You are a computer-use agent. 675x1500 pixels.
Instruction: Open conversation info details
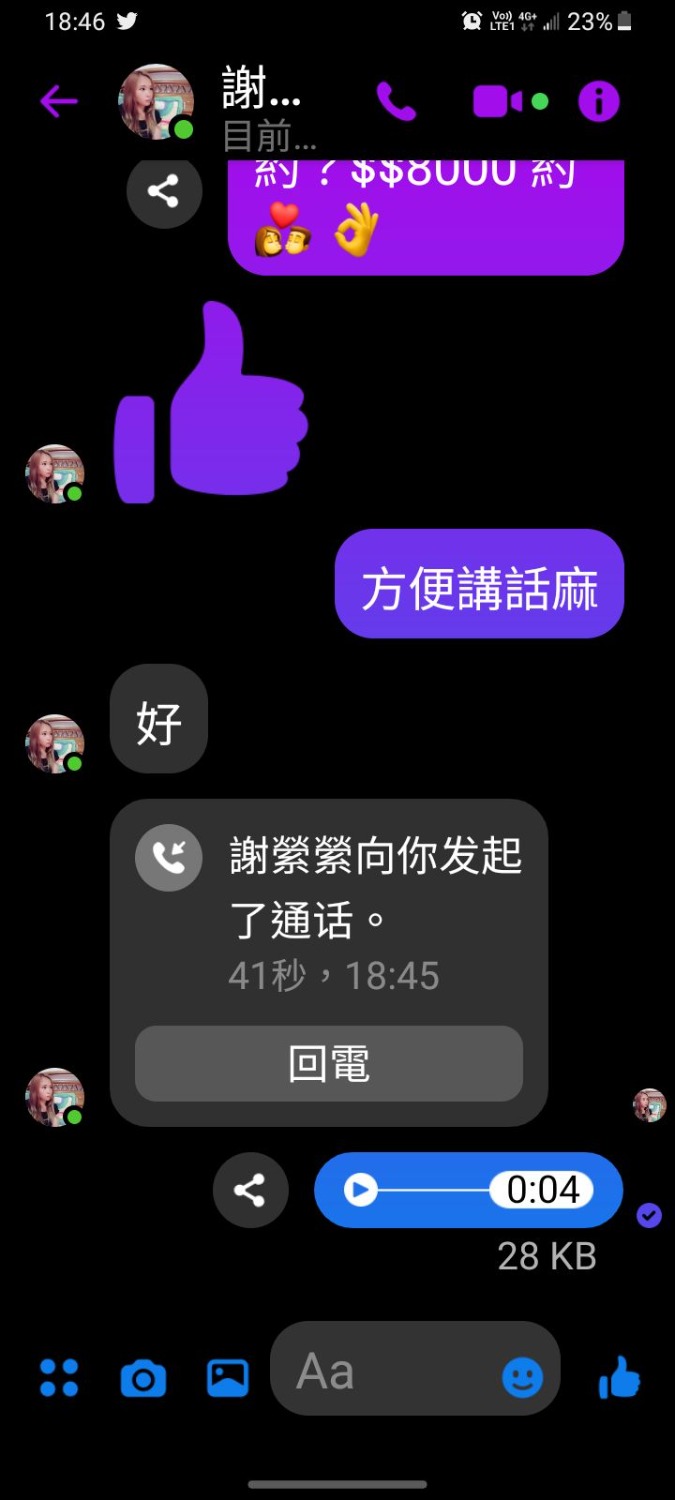pyautogui.click(x=599, y=101)
